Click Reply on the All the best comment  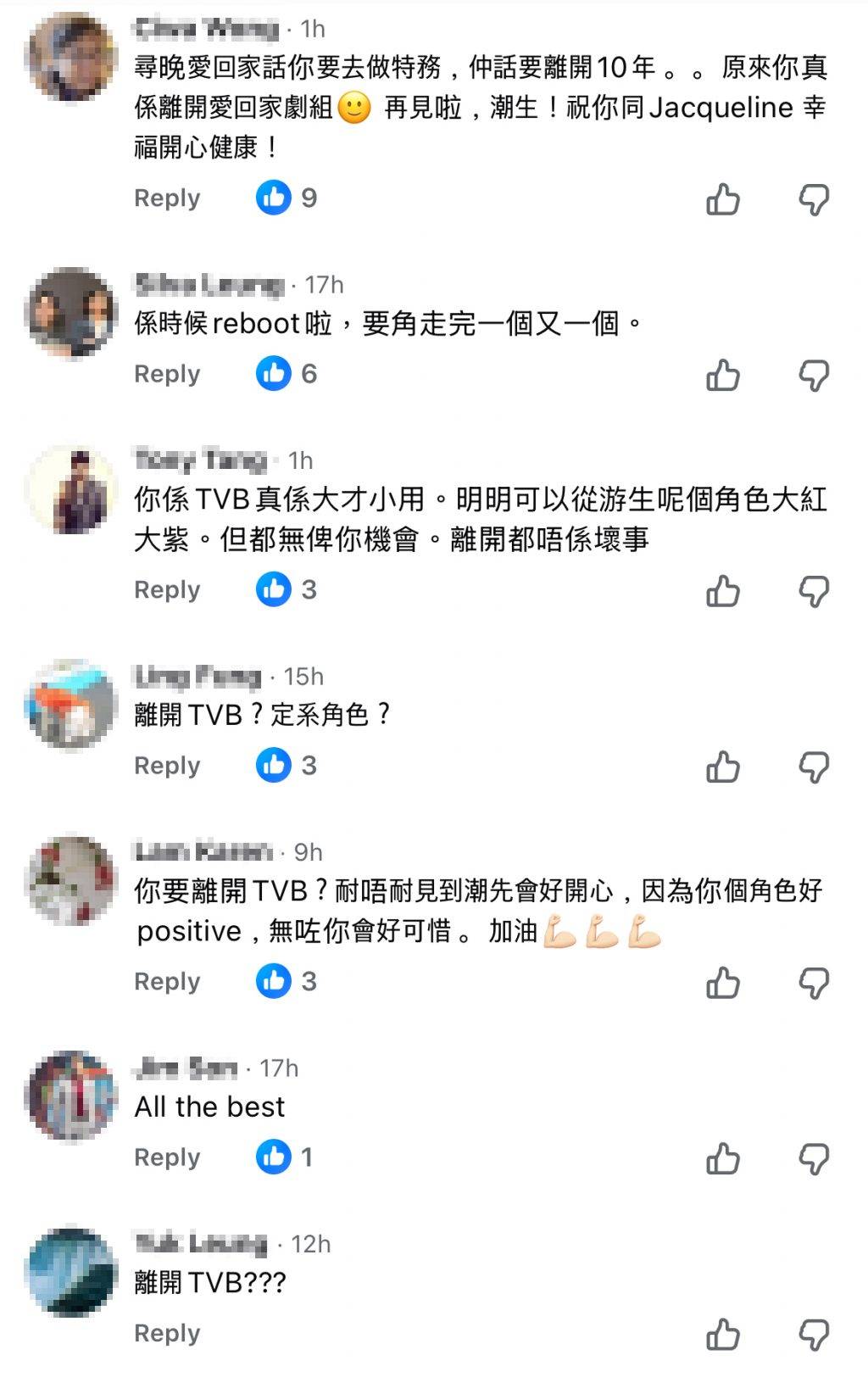[x=167, y=1156]
